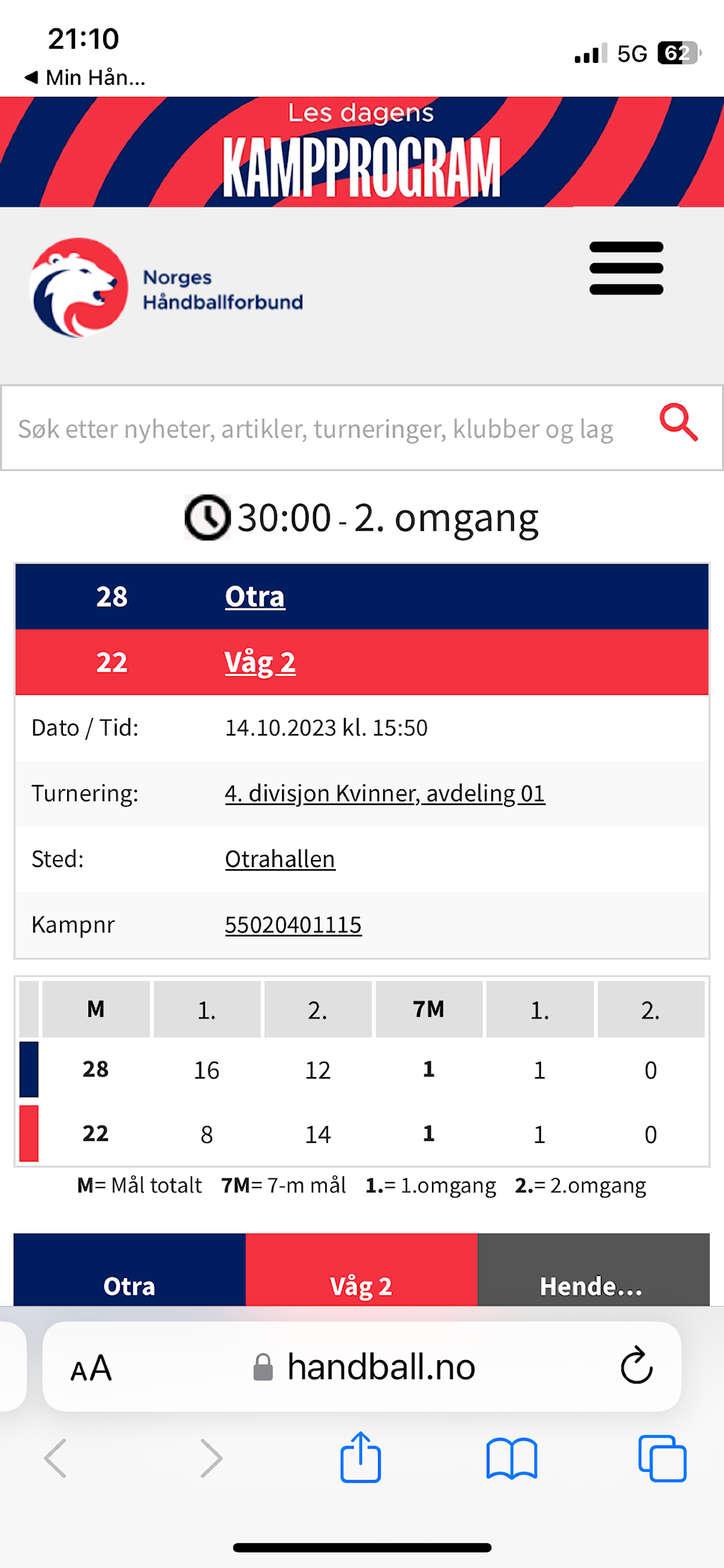
Task: Open the hamburger menu
Action: pyautogui.click(x=626, y=268)
